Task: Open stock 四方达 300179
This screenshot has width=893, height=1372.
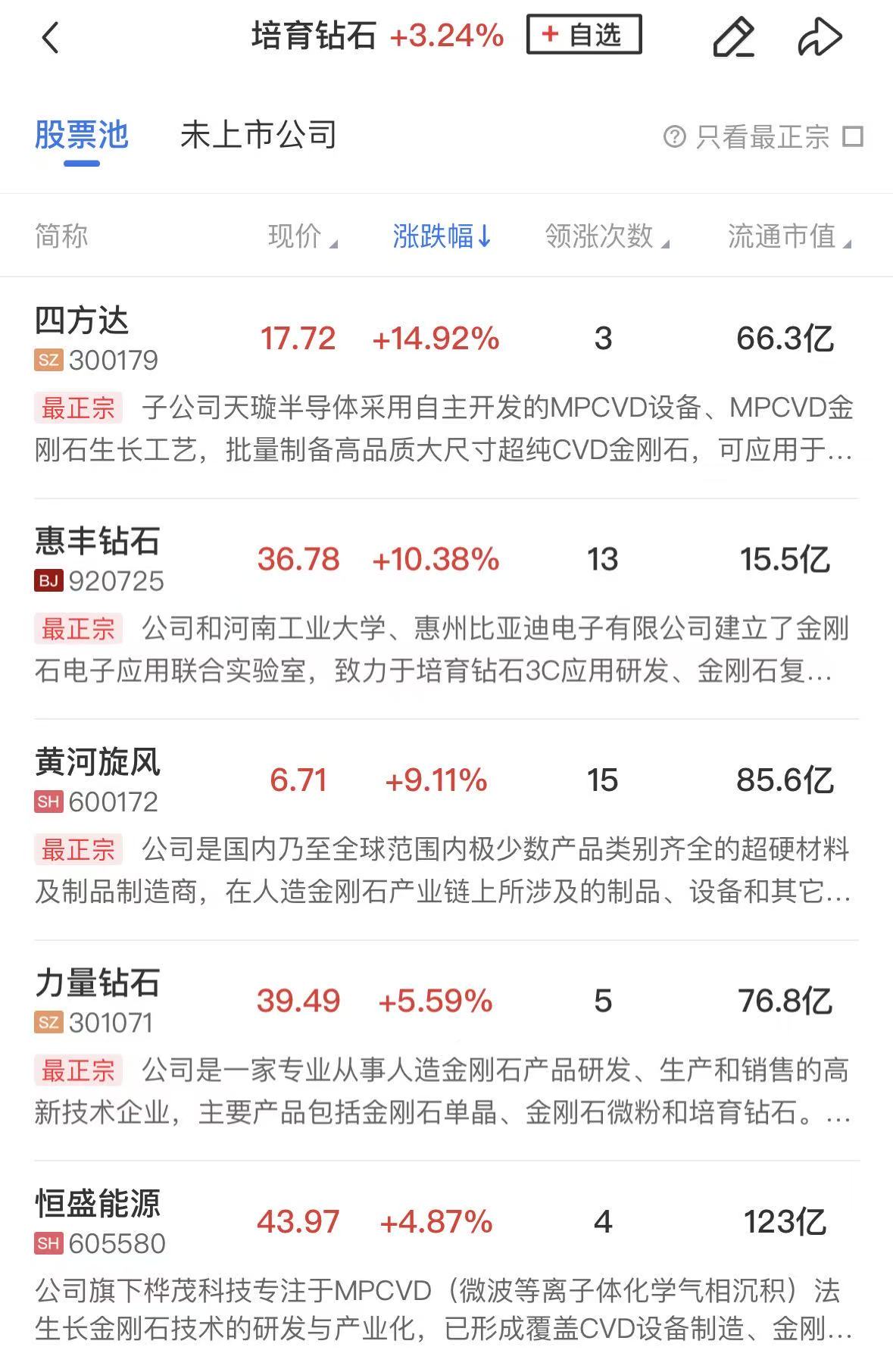Action: tap(97, 339)
